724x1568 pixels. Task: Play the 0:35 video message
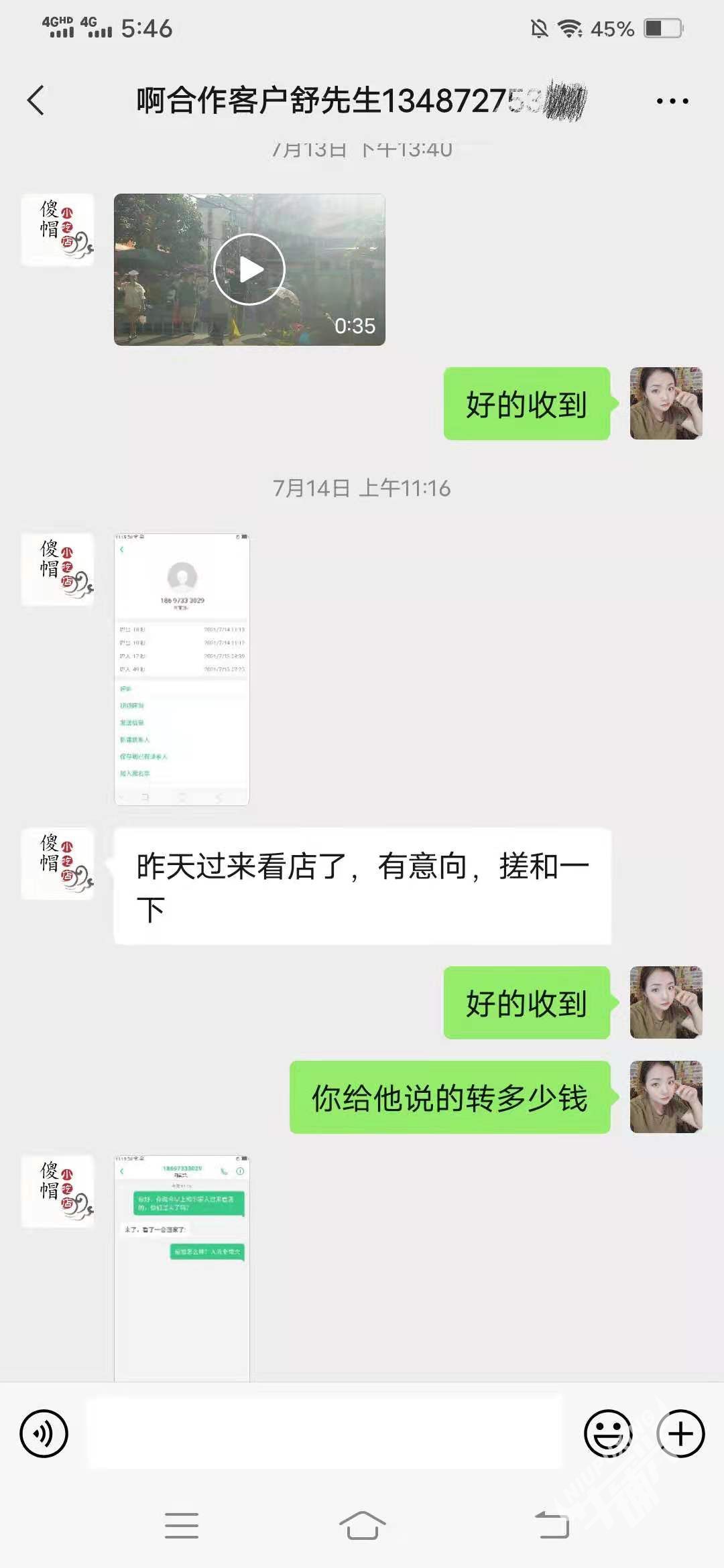(x=249, y=269)
